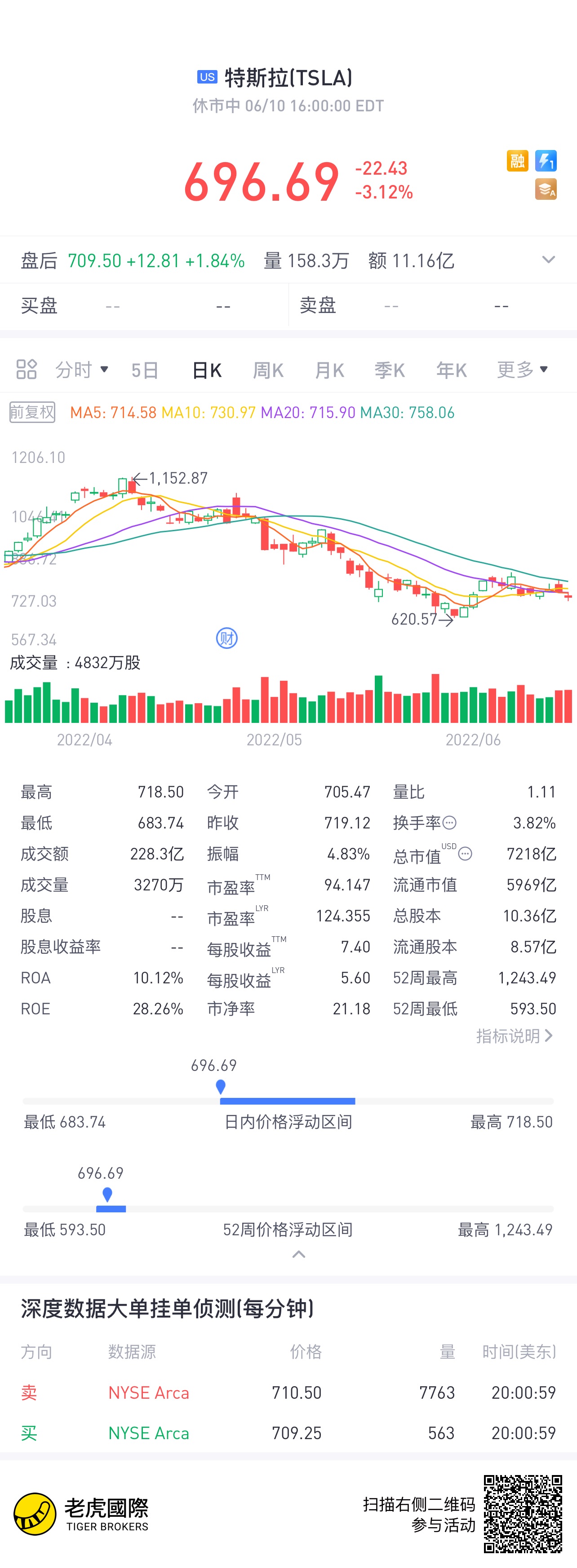
Task: Expand the after-hours quote chevron
Action: (548, 260)
